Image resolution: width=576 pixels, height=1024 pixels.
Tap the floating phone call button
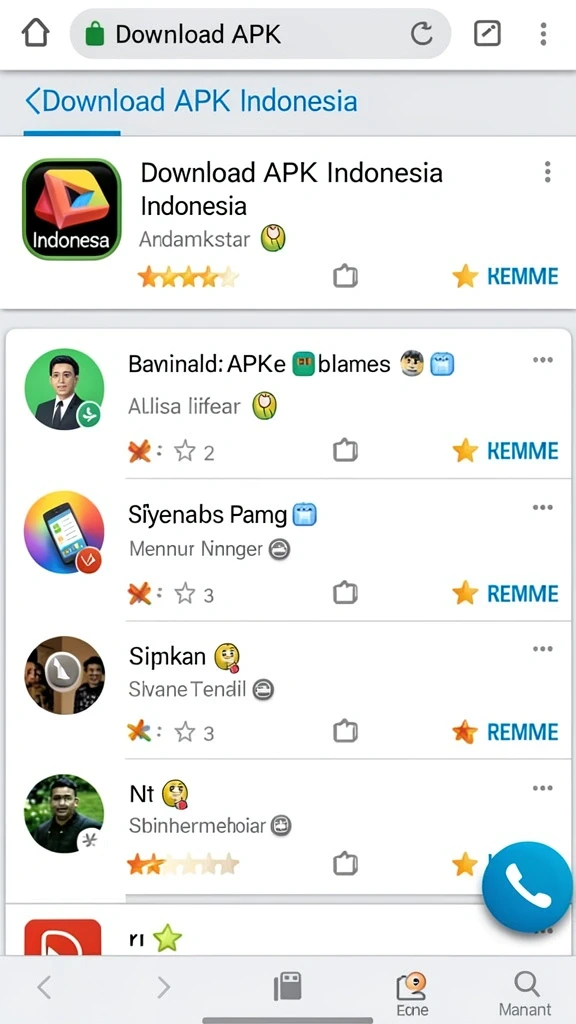[x=527, y=886]
